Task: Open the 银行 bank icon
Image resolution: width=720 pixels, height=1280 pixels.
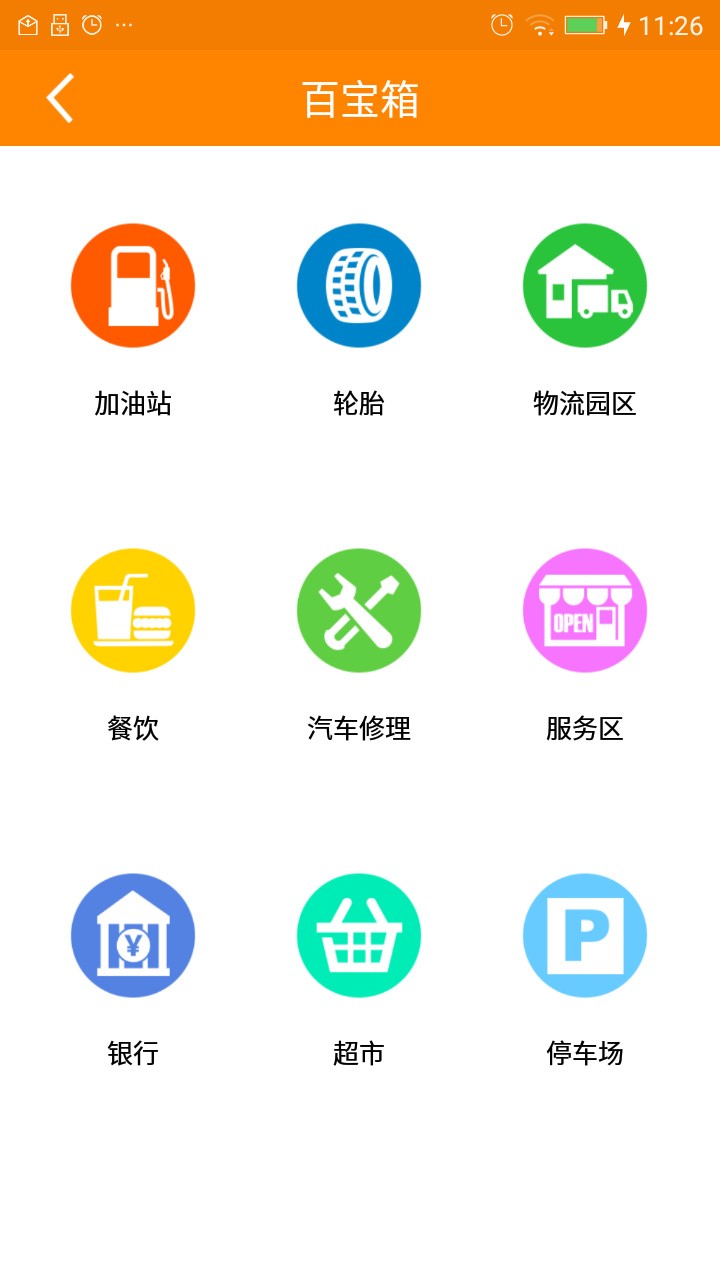Action: pyautogui.click(x=133, y=934)
